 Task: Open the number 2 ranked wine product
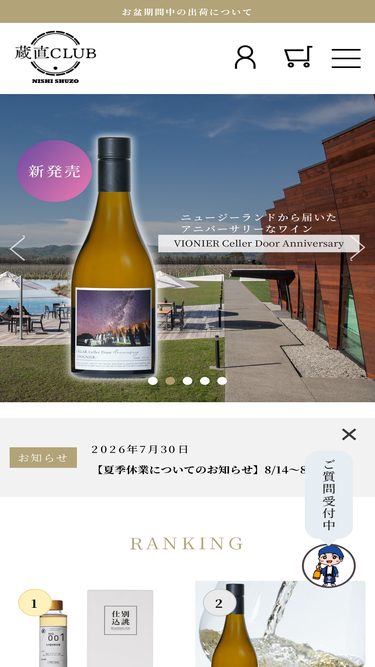280,624
